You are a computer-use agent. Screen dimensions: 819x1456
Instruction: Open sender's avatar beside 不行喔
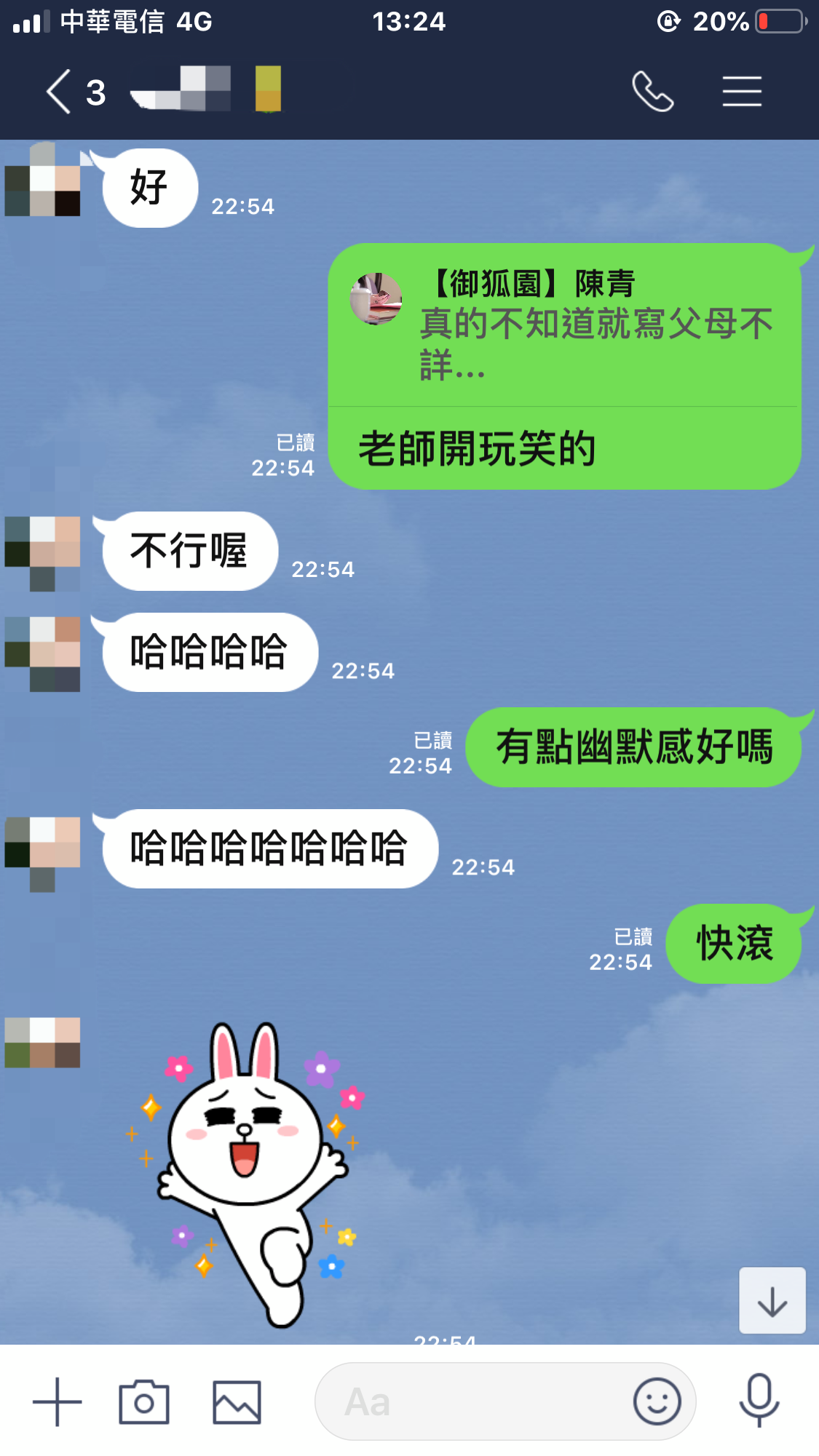point(42,553)
